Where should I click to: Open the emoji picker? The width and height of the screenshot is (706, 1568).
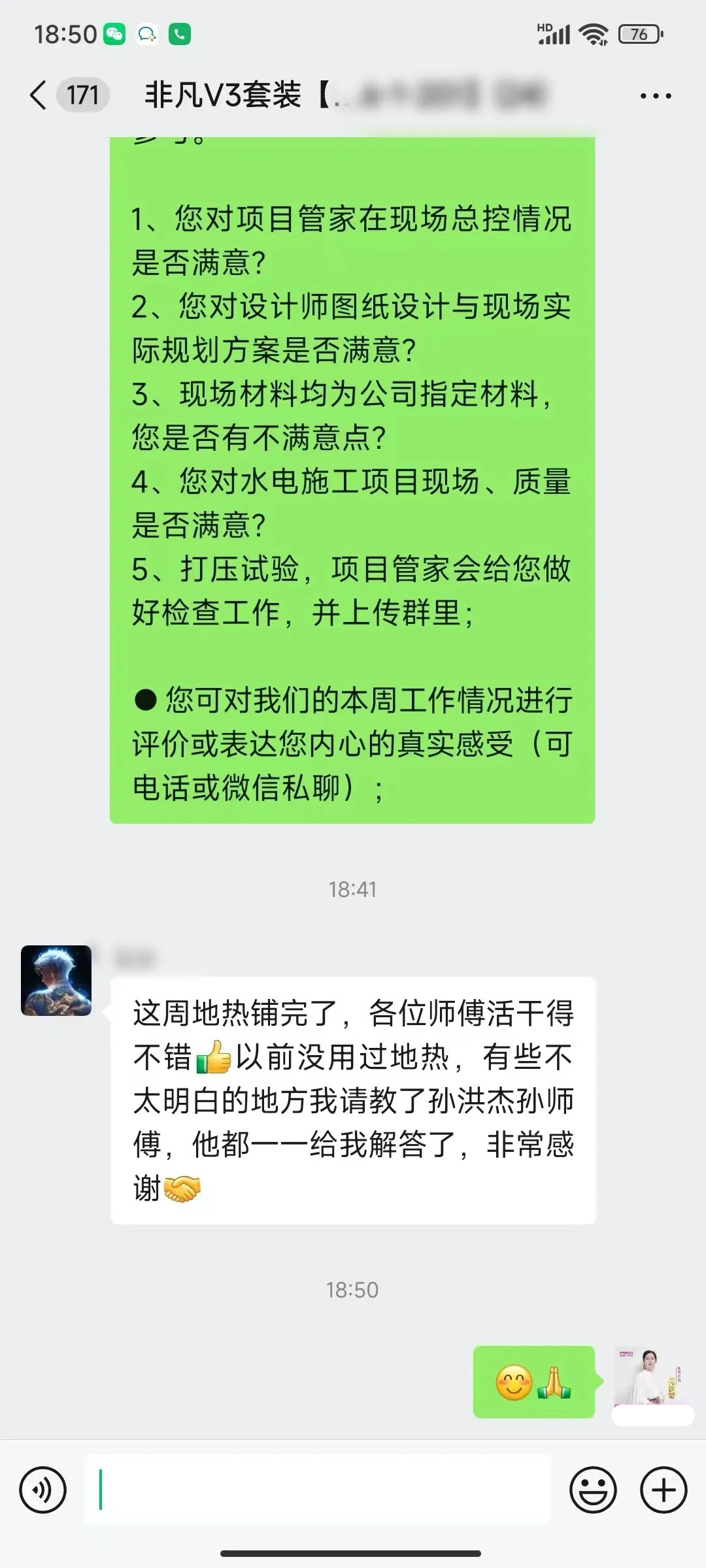tap(593, 1490)
